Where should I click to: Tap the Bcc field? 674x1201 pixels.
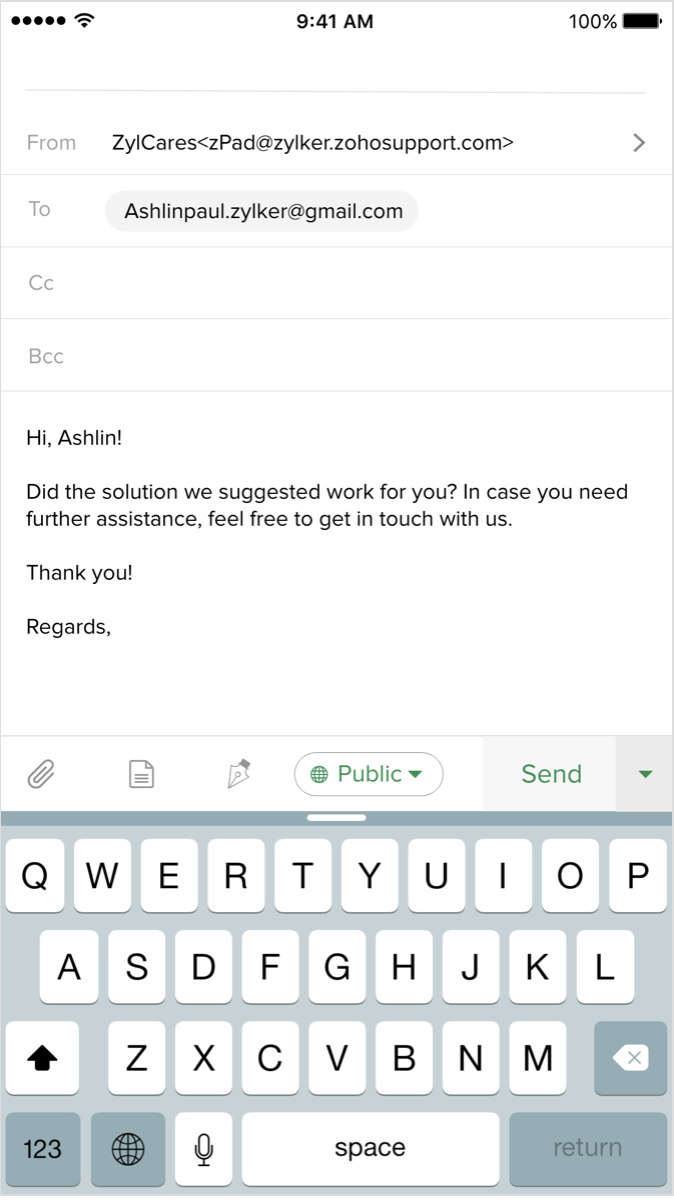tap(337, 356)
